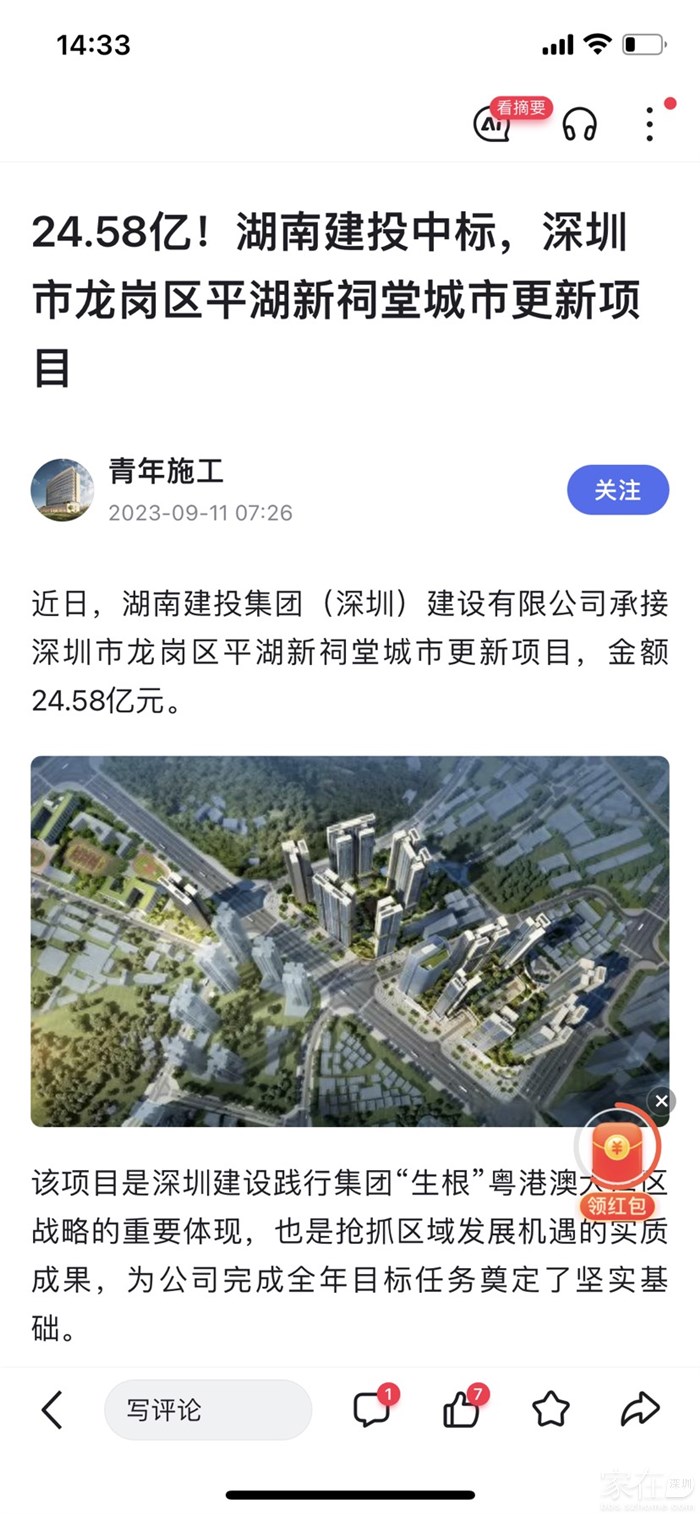Listen to article with headphone icon
The image size is (700, 1514).
tap(580, 125)
